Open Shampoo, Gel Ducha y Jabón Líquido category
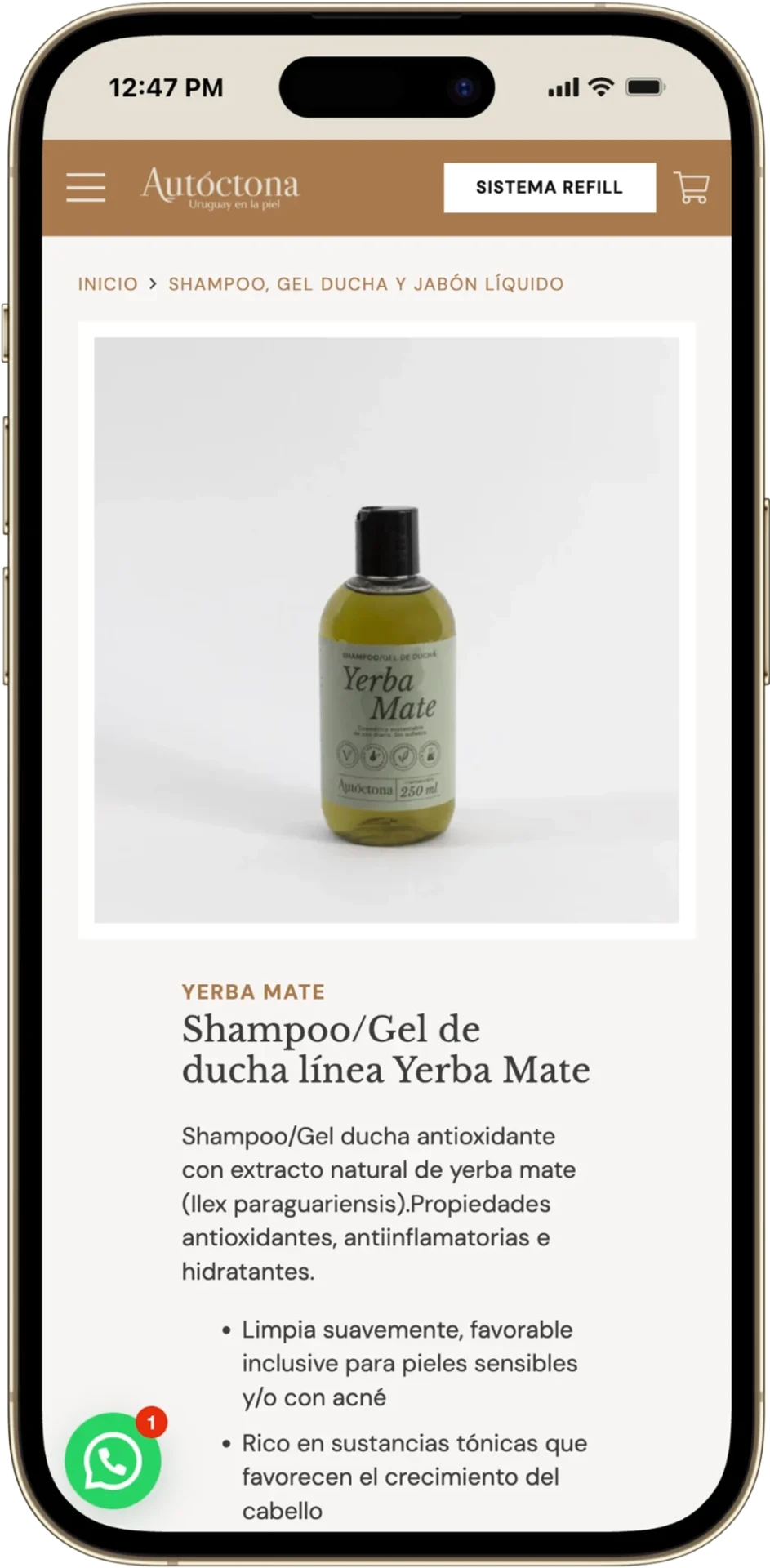 [366, 284]
